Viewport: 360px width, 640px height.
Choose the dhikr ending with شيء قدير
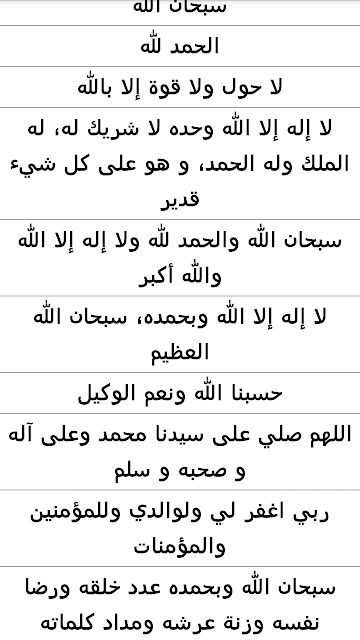(x=180, y=164)
